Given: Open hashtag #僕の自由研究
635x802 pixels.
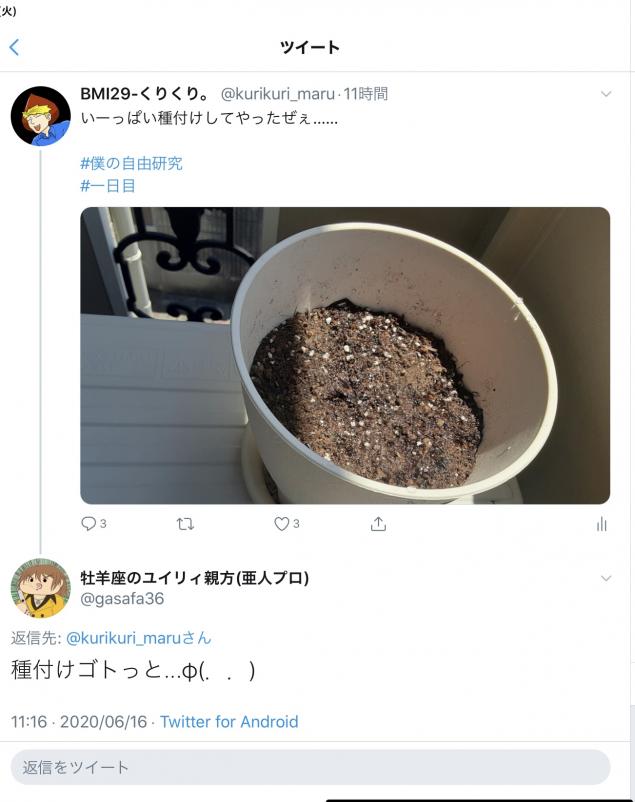Looking at the screenshot, I should pyautogui.click(x=131, y=163).
